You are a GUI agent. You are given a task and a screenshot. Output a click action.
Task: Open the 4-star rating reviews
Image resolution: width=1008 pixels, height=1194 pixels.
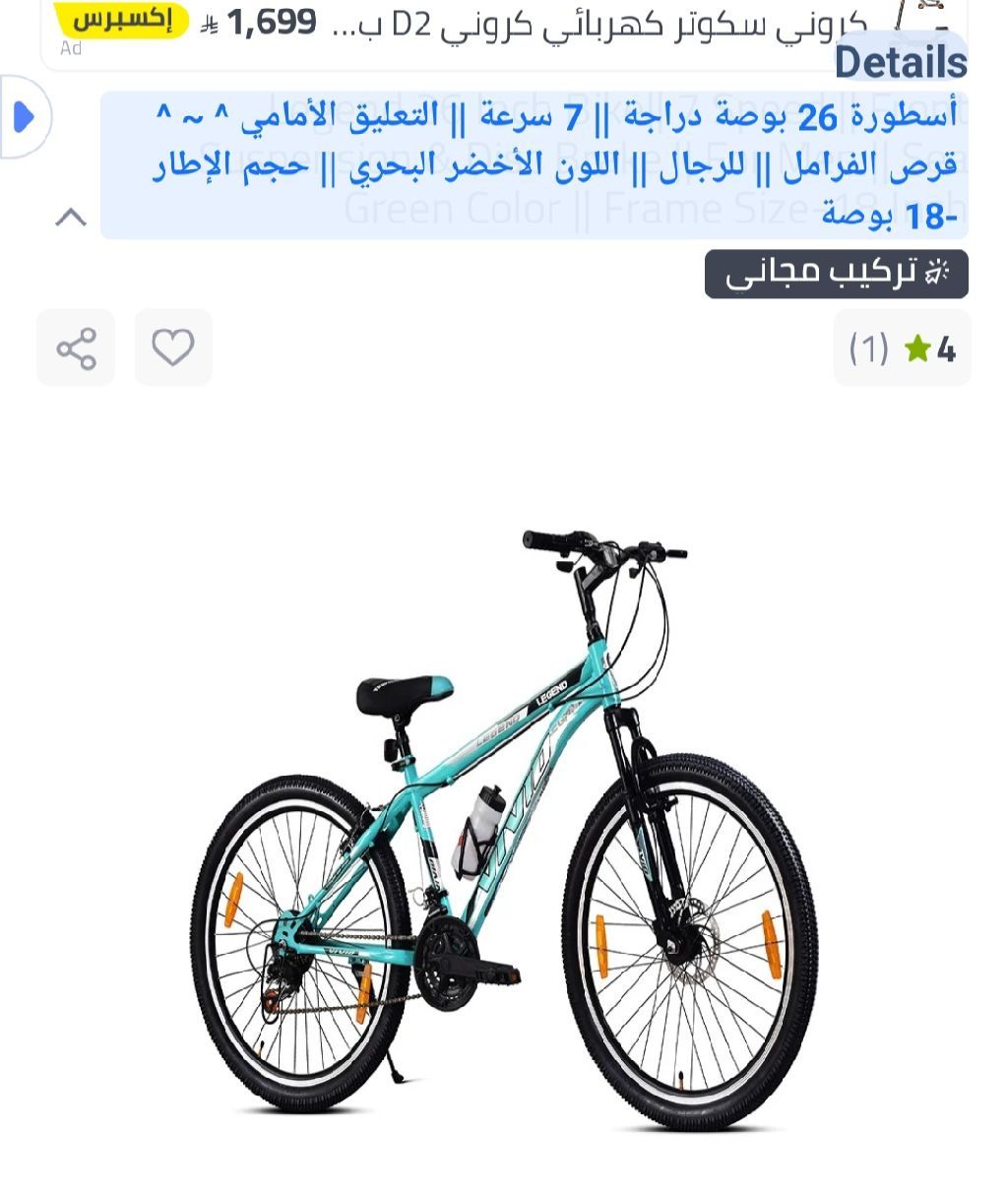(902, 348)
